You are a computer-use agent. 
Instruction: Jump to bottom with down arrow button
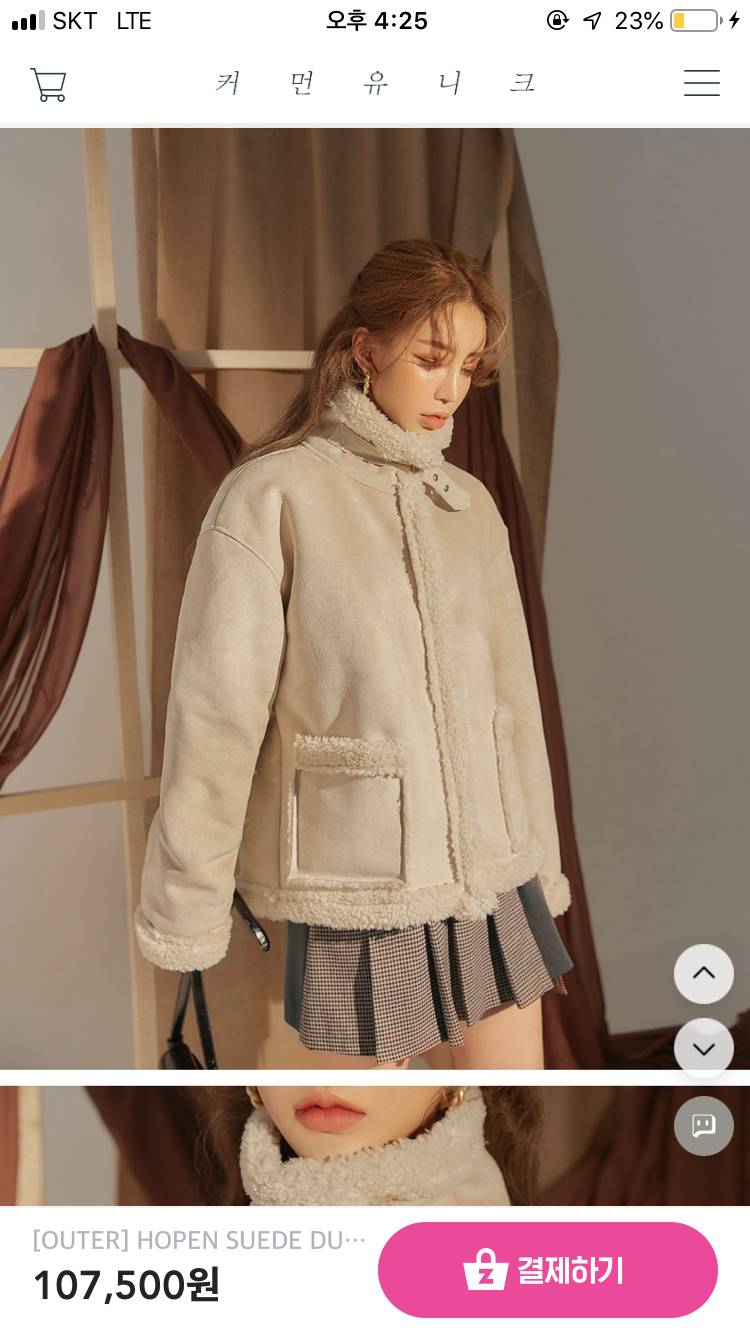tap(703, 1049)
